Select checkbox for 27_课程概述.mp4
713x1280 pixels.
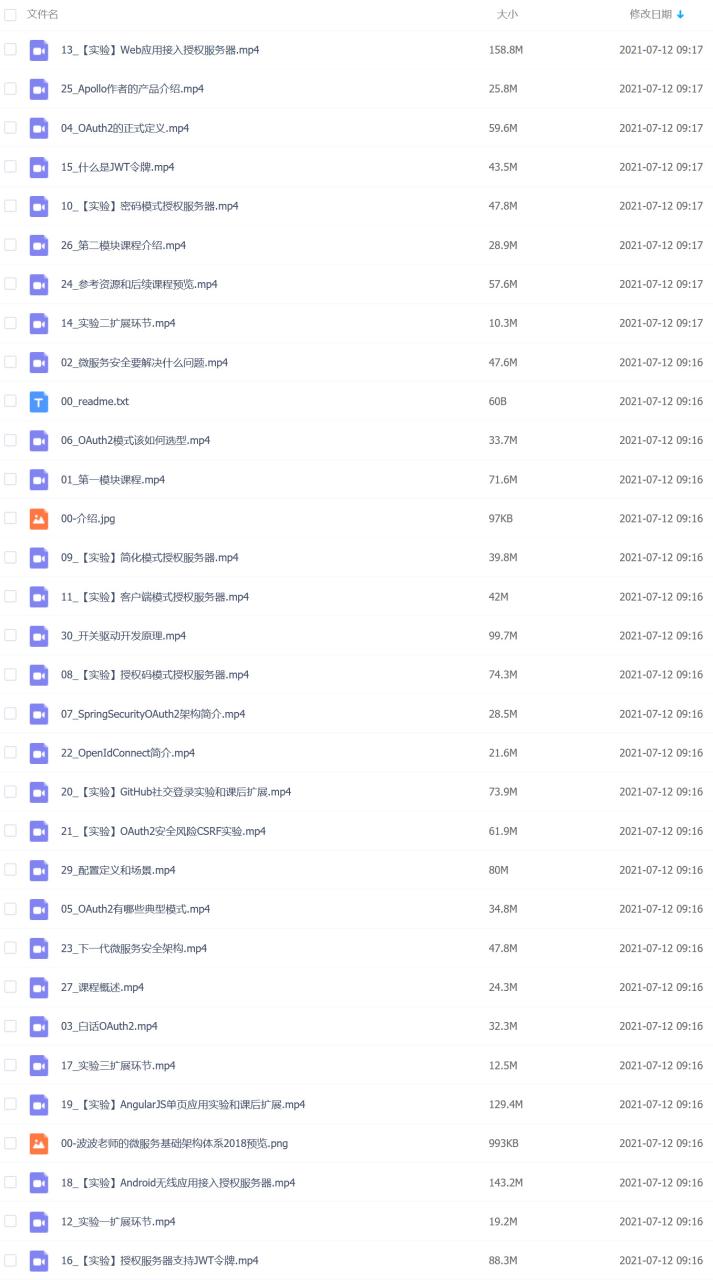click(x=10, y=987)
